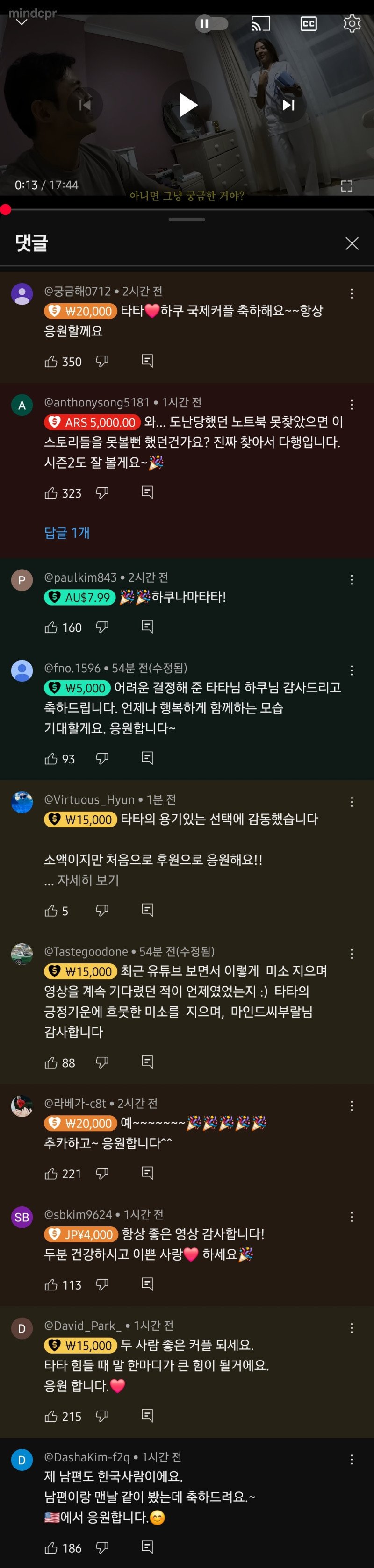Reply to @paulkim843's comment
Screen dimensions: 374x1568
click(x=147, y=627)
